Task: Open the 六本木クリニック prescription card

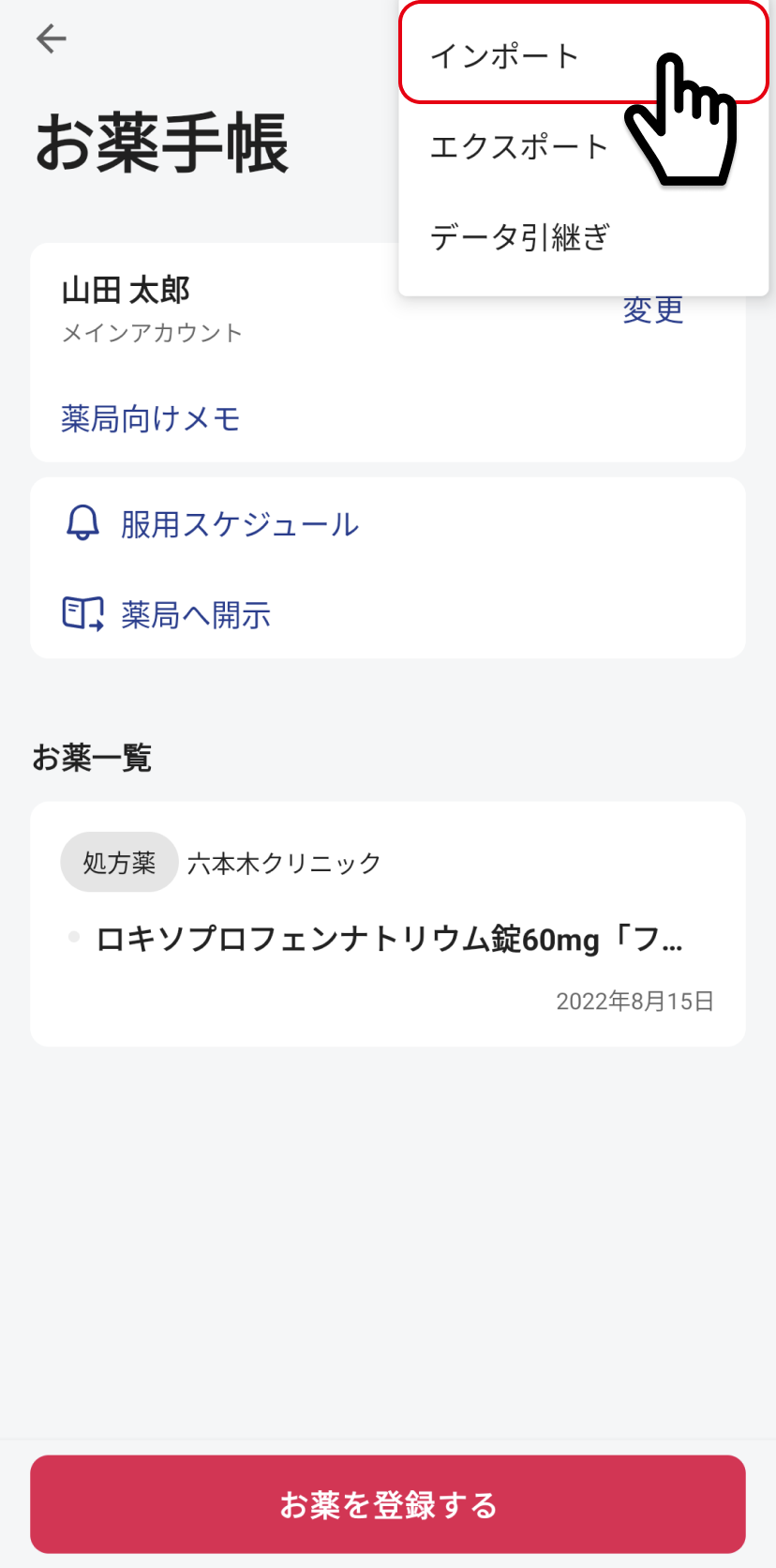Action: pos(388,924)
